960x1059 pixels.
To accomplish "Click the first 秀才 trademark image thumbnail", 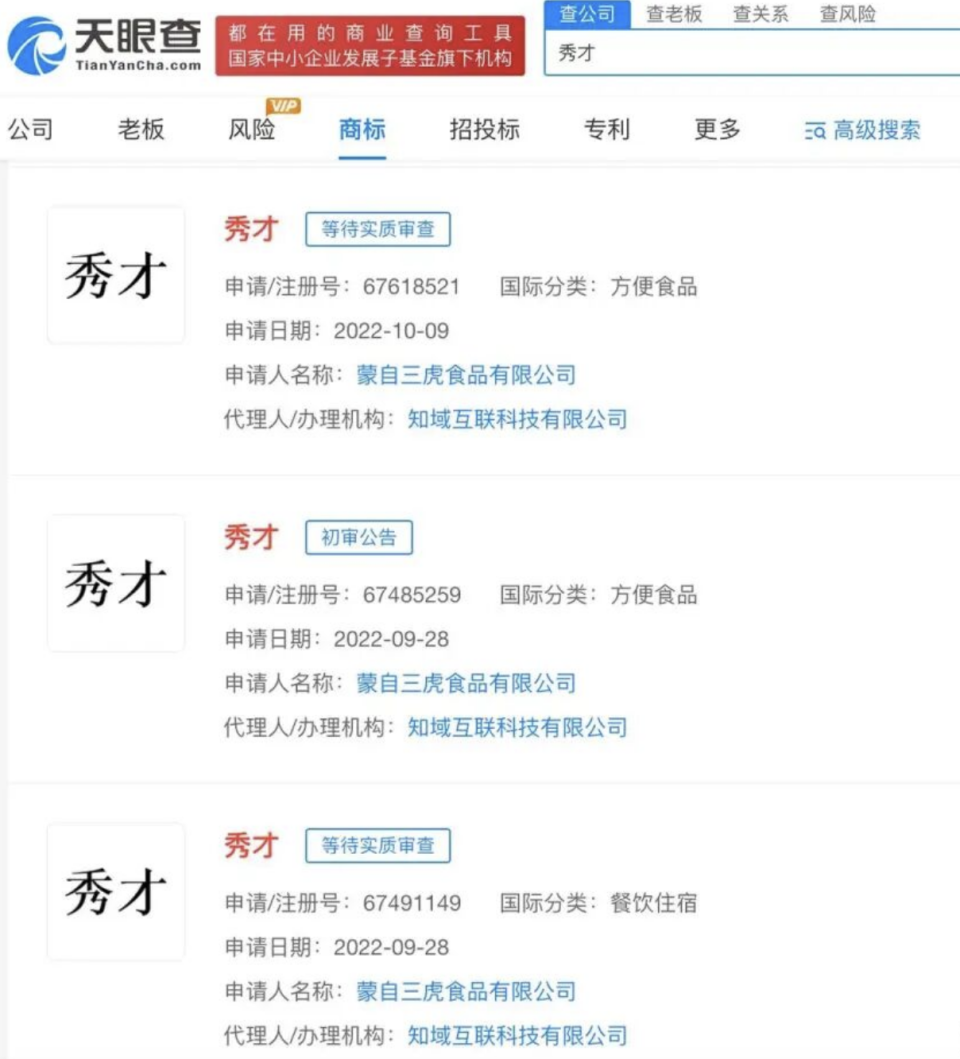I will [115, 273].
